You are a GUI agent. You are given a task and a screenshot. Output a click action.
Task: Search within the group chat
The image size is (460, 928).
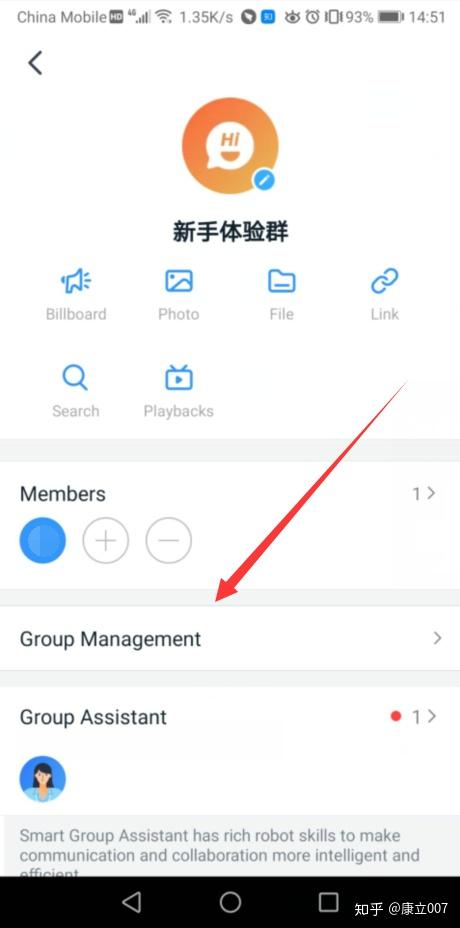point(76,391)
